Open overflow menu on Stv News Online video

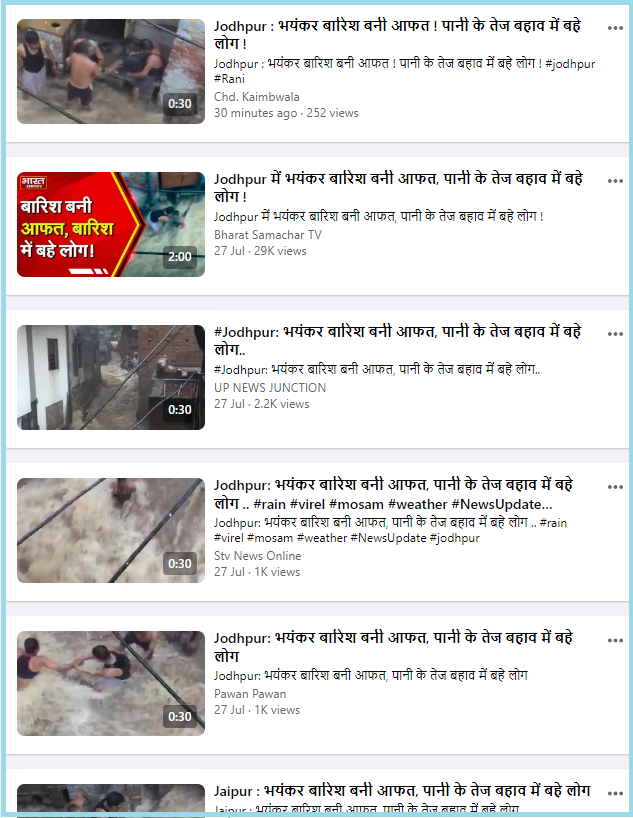pyautogui.click(x=614, y=487)
